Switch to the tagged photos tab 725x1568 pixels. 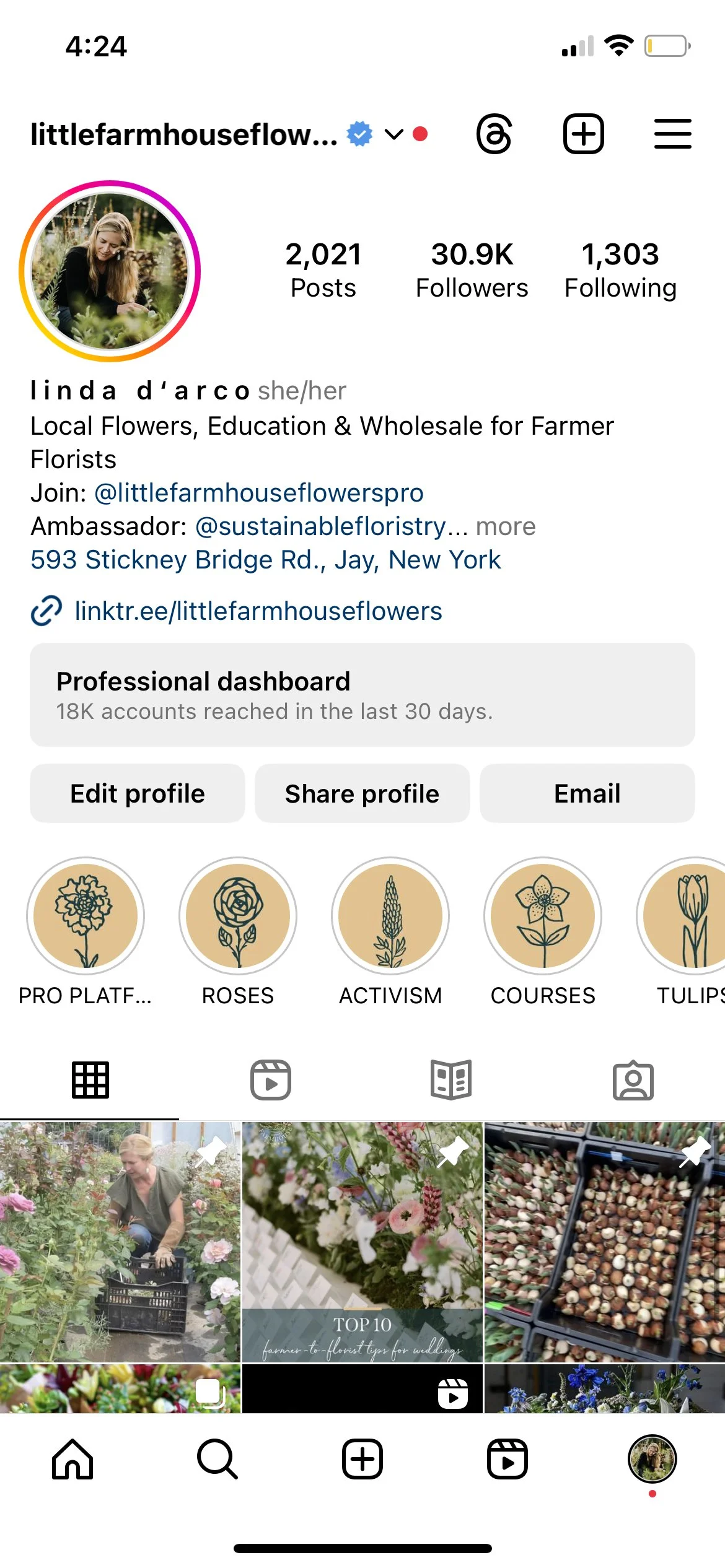click(x=633, y=1081)
